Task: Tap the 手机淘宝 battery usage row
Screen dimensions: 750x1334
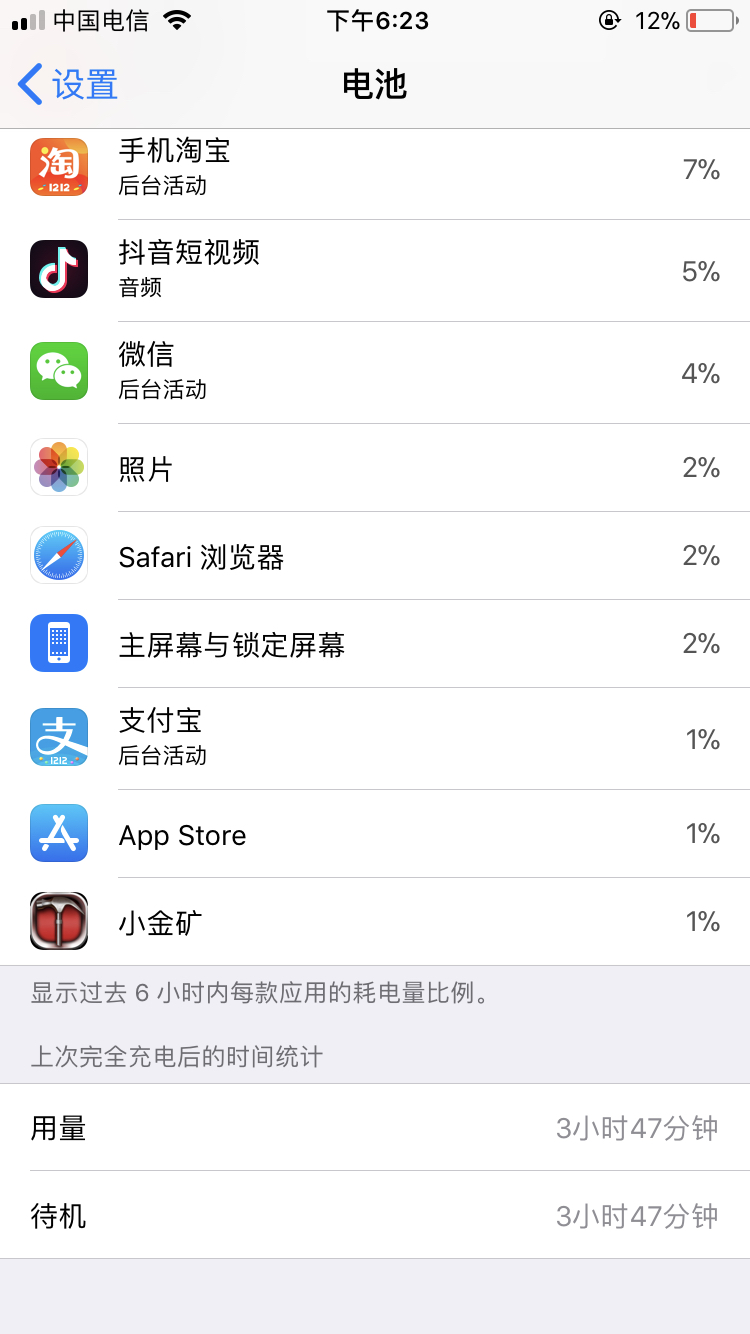Action: click(x=375, y=169)
